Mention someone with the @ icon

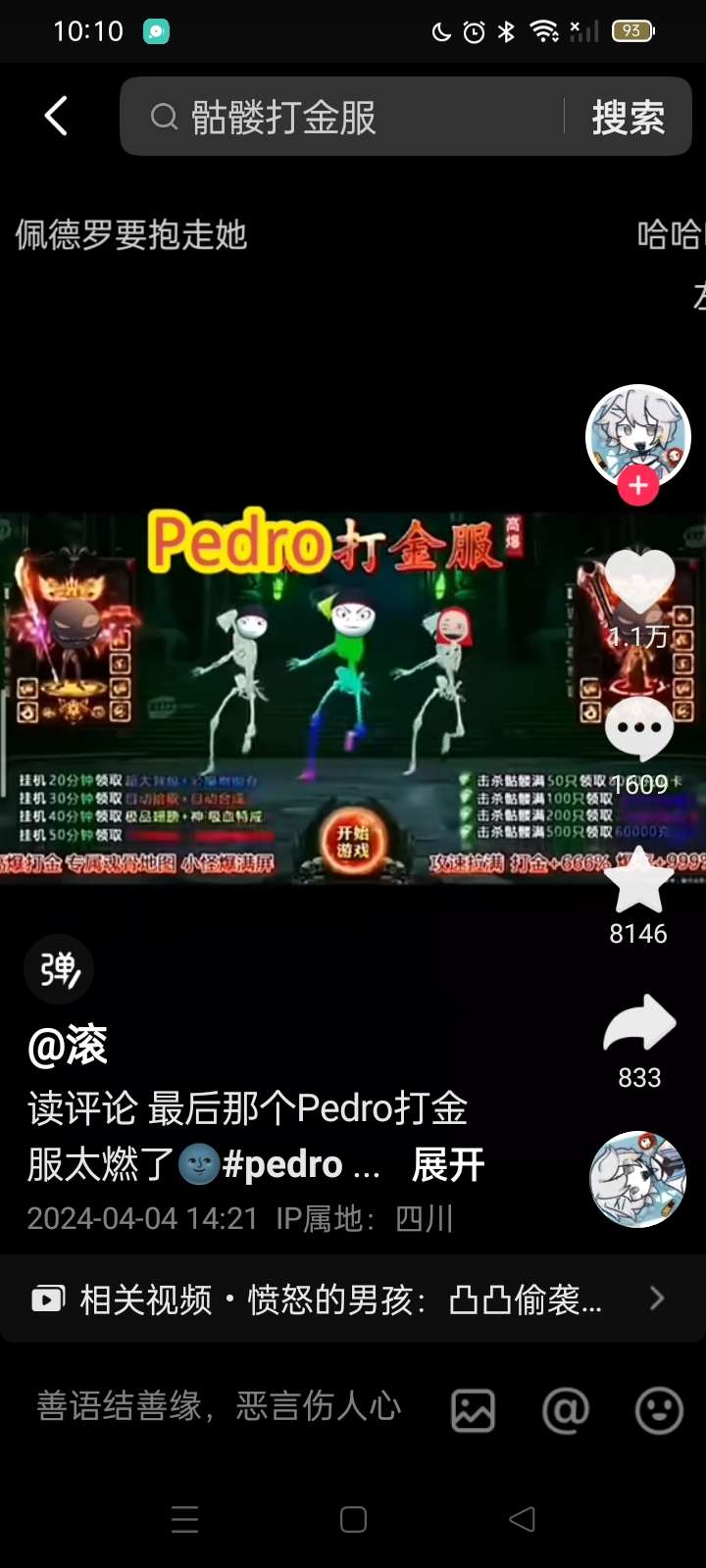tap(566, 1411)
